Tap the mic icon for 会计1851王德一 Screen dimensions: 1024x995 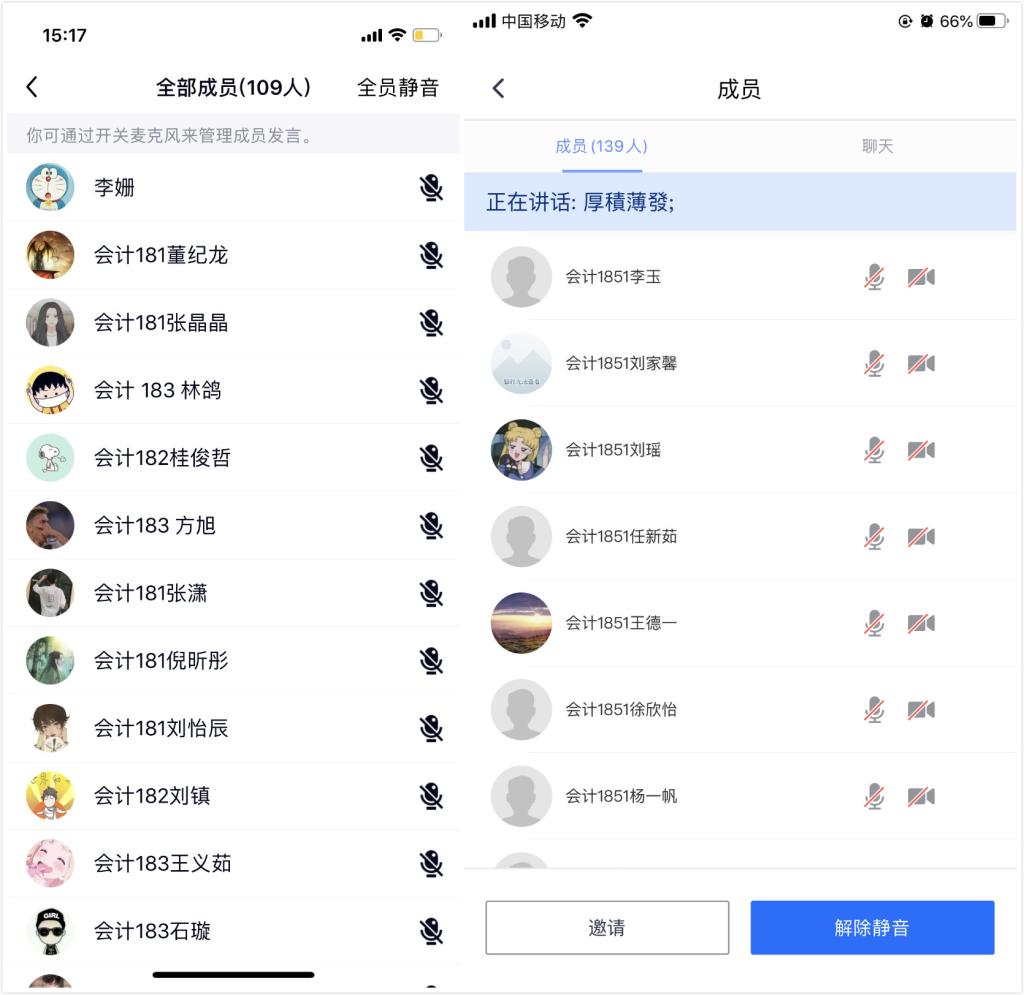click(875, 624)
